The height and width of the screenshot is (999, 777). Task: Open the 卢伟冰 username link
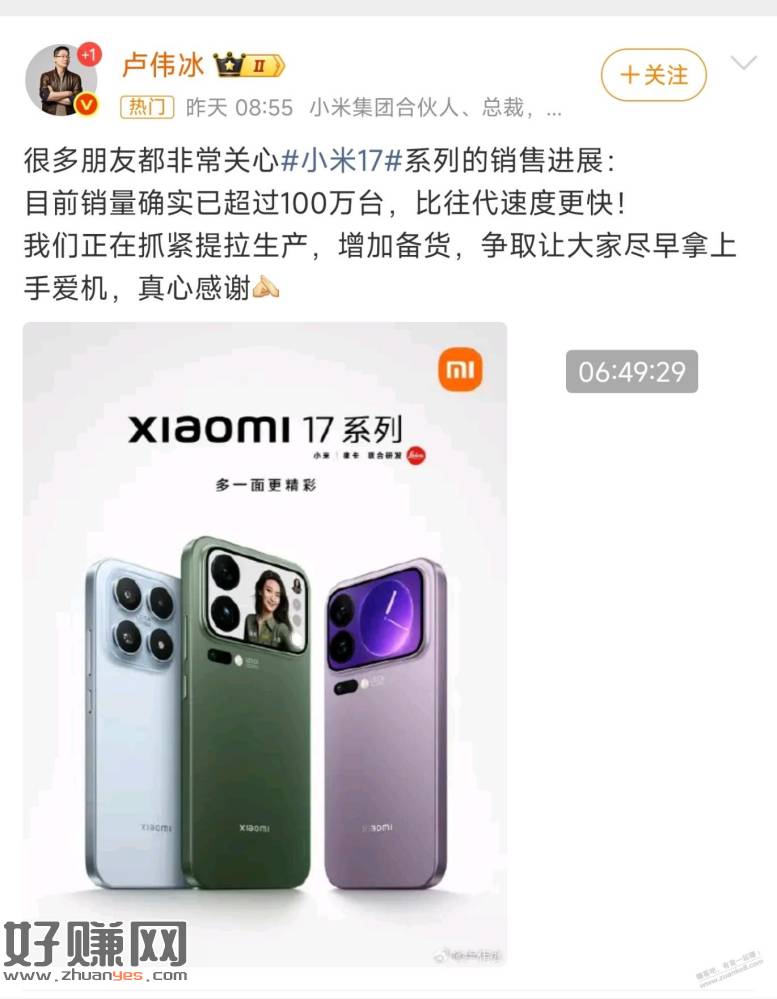(x=163, y=65)
